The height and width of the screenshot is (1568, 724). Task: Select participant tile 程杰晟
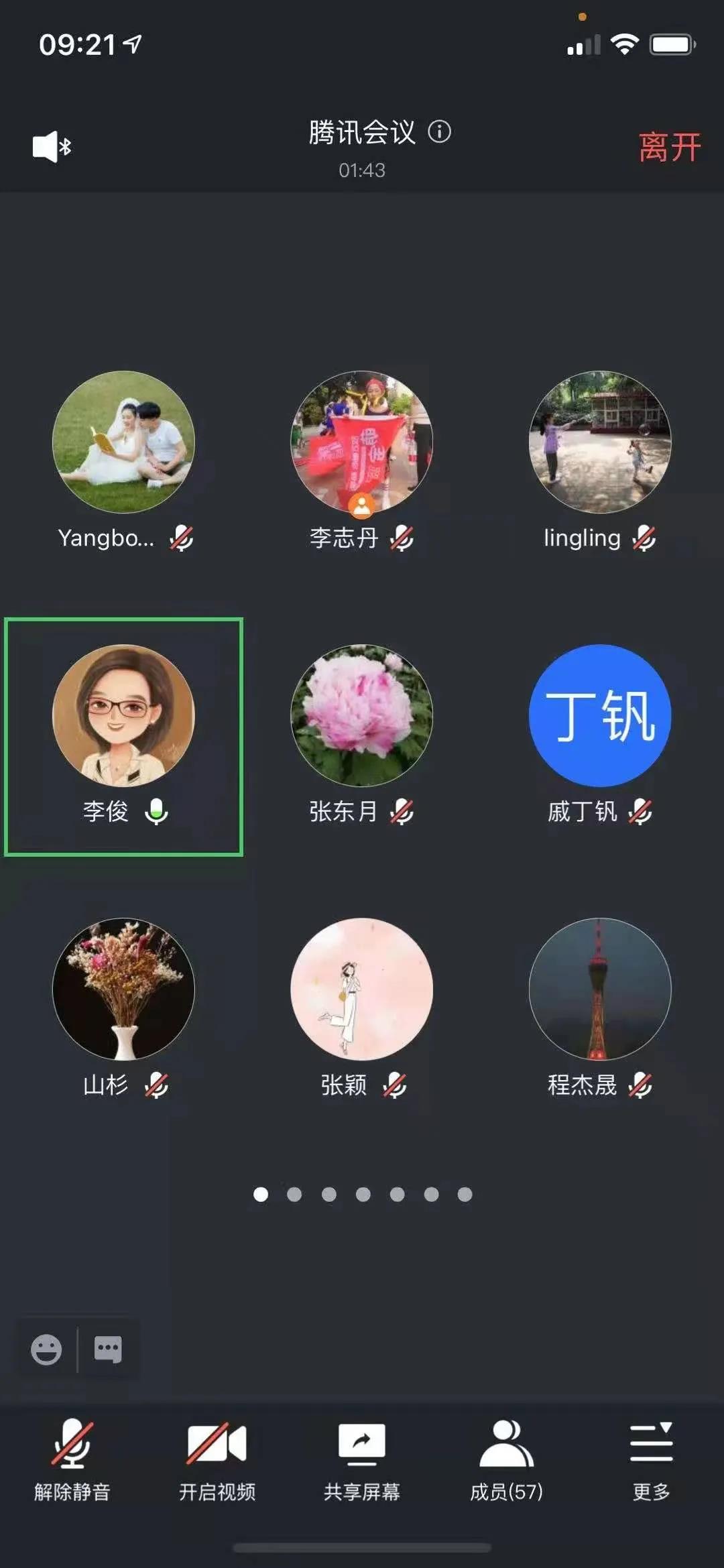click(600, 989)
